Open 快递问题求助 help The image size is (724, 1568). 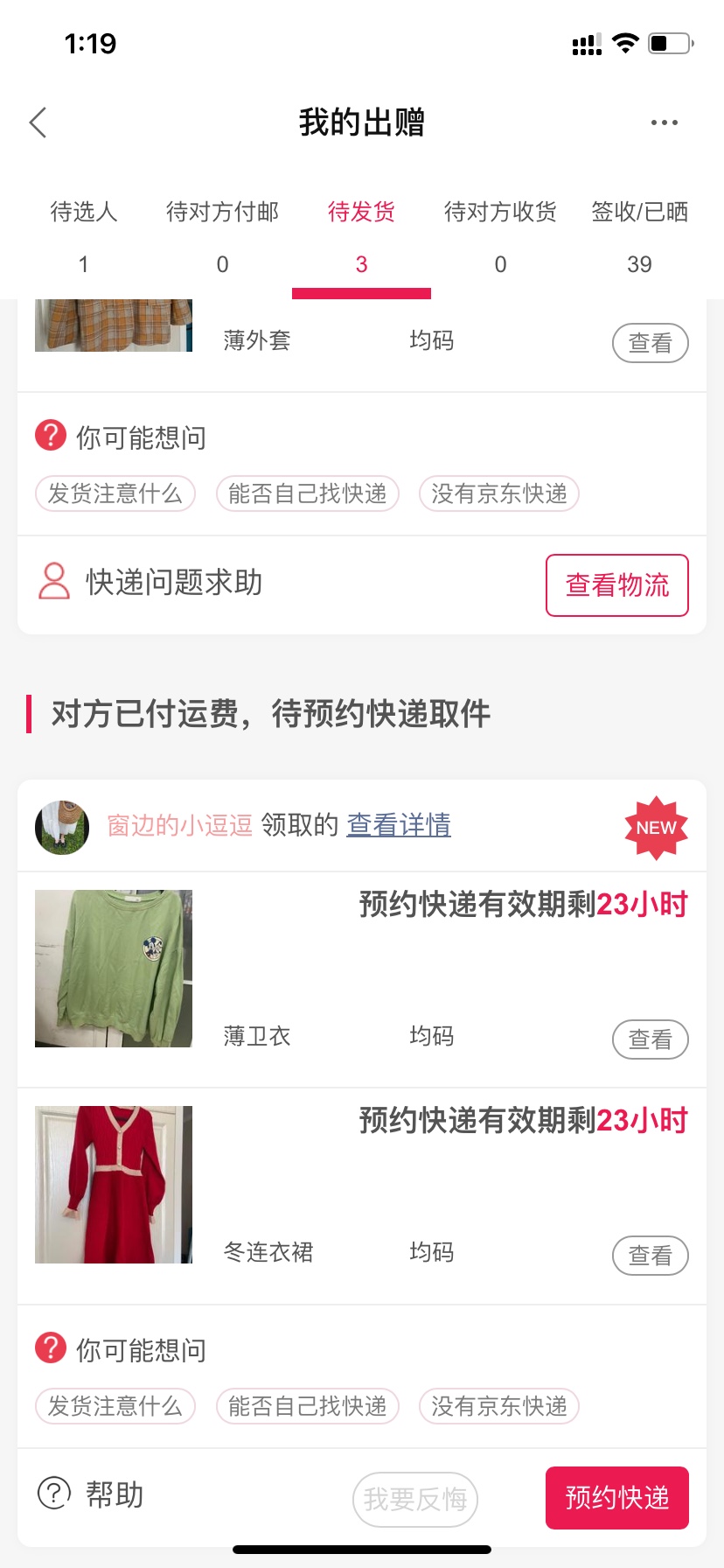click(x=150, y=583)
